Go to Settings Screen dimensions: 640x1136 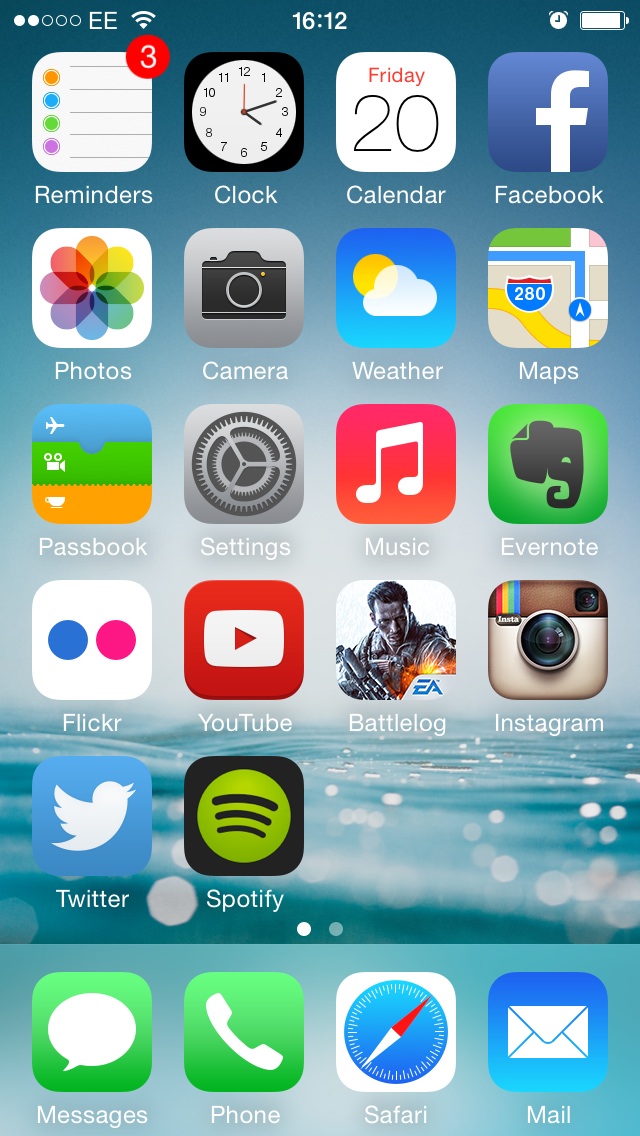[244, 464]
